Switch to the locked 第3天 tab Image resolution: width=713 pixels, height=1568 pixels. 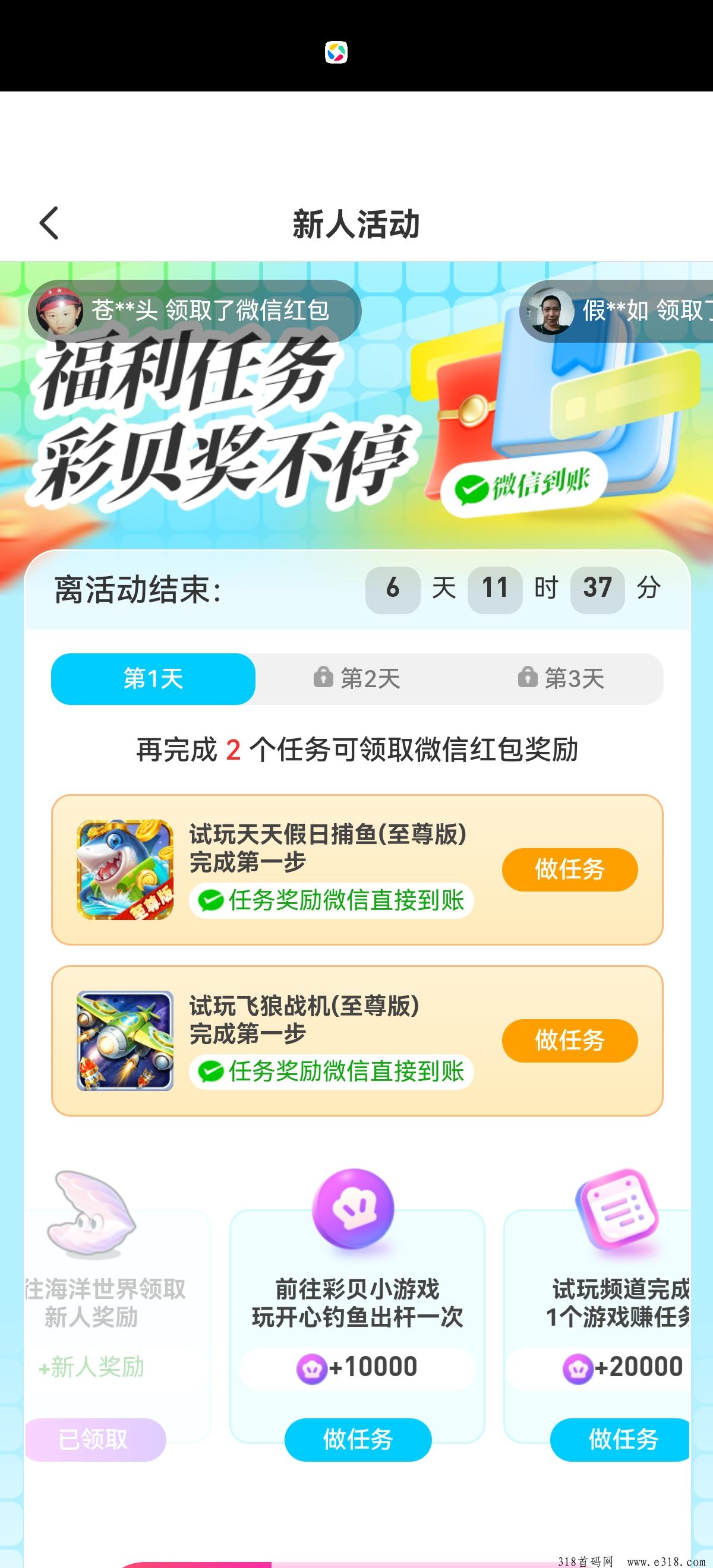561,679
